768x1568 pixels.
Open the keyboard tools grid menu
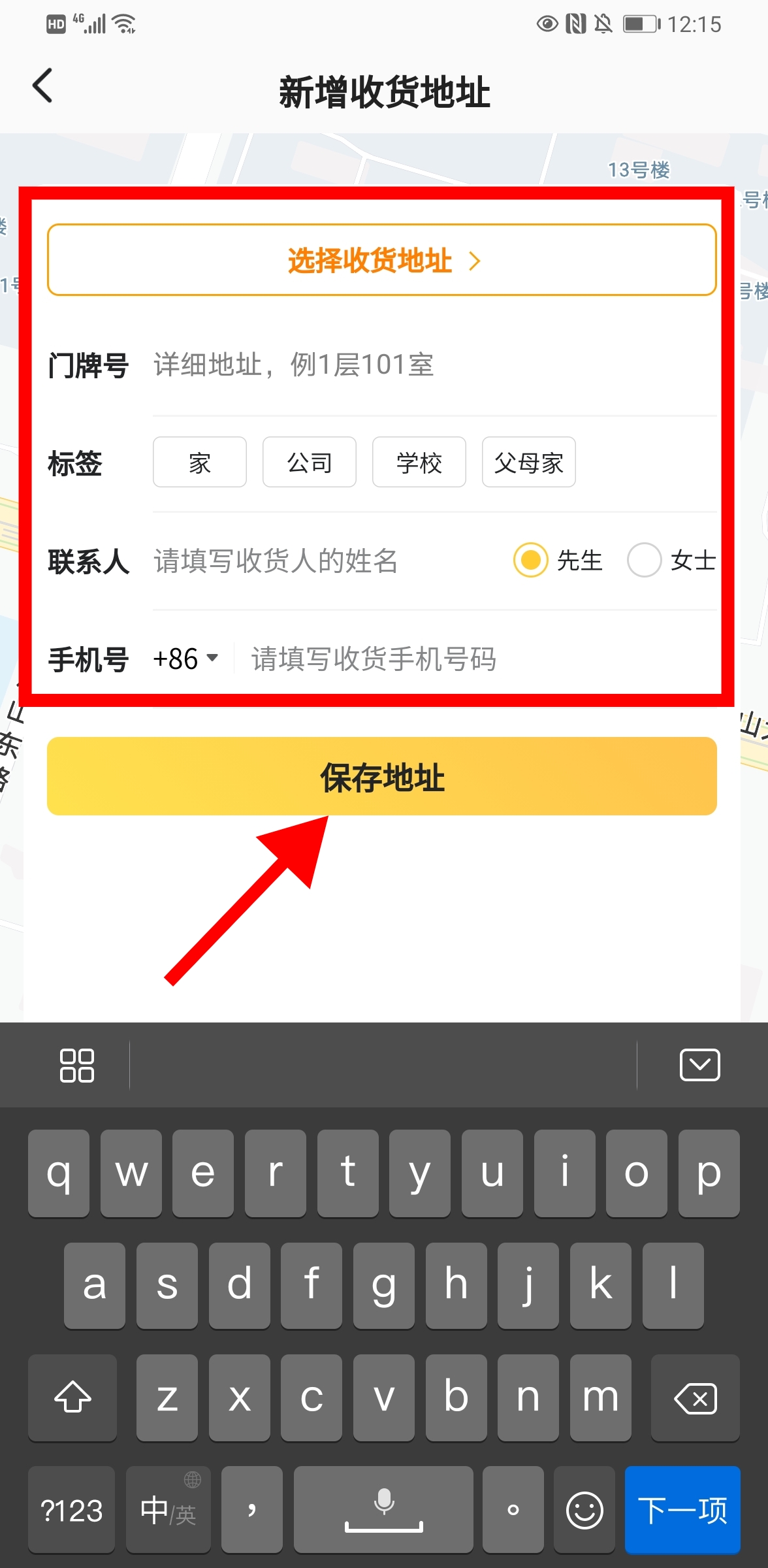pyautogui.click(x=76, y=1065)
